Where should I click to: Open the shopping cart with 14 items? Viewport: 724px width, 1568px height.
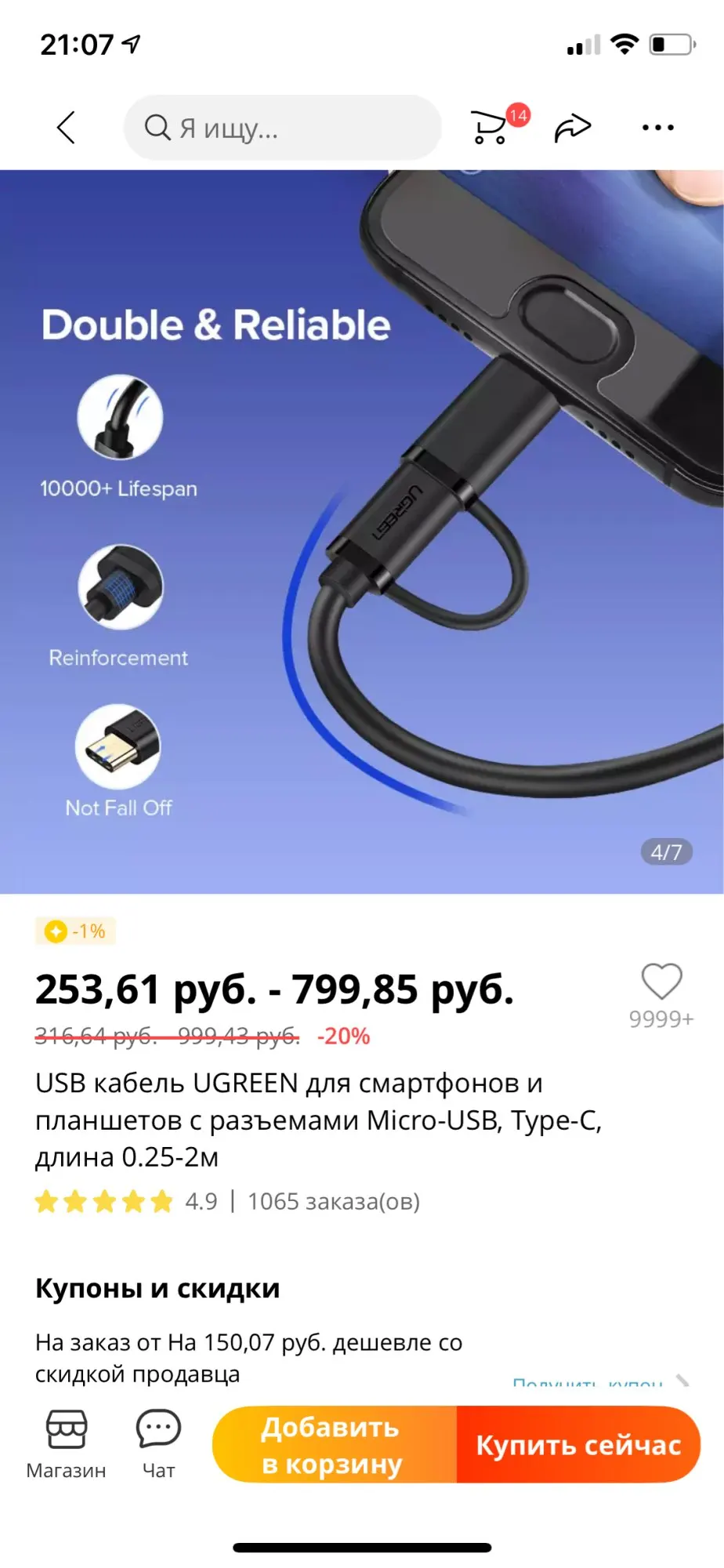[491, 127]
